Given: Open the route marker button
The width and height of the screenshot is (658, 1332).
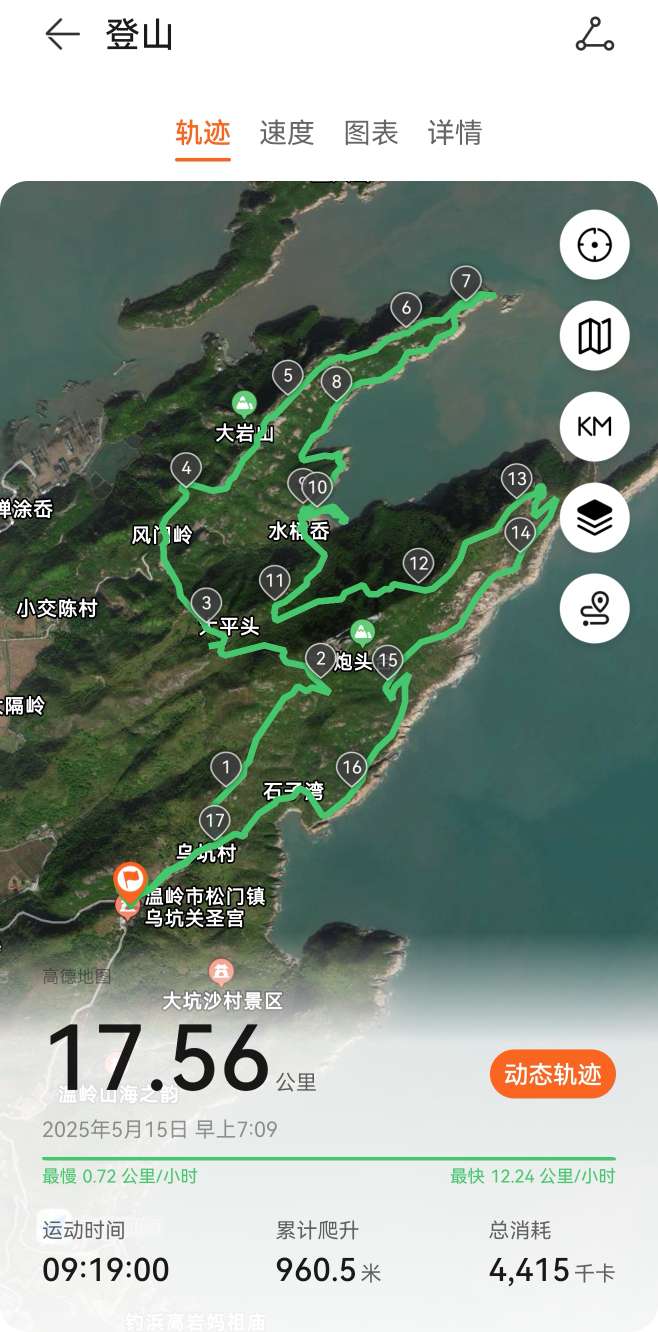Looking at the screenshot, I should pos(594,608).
